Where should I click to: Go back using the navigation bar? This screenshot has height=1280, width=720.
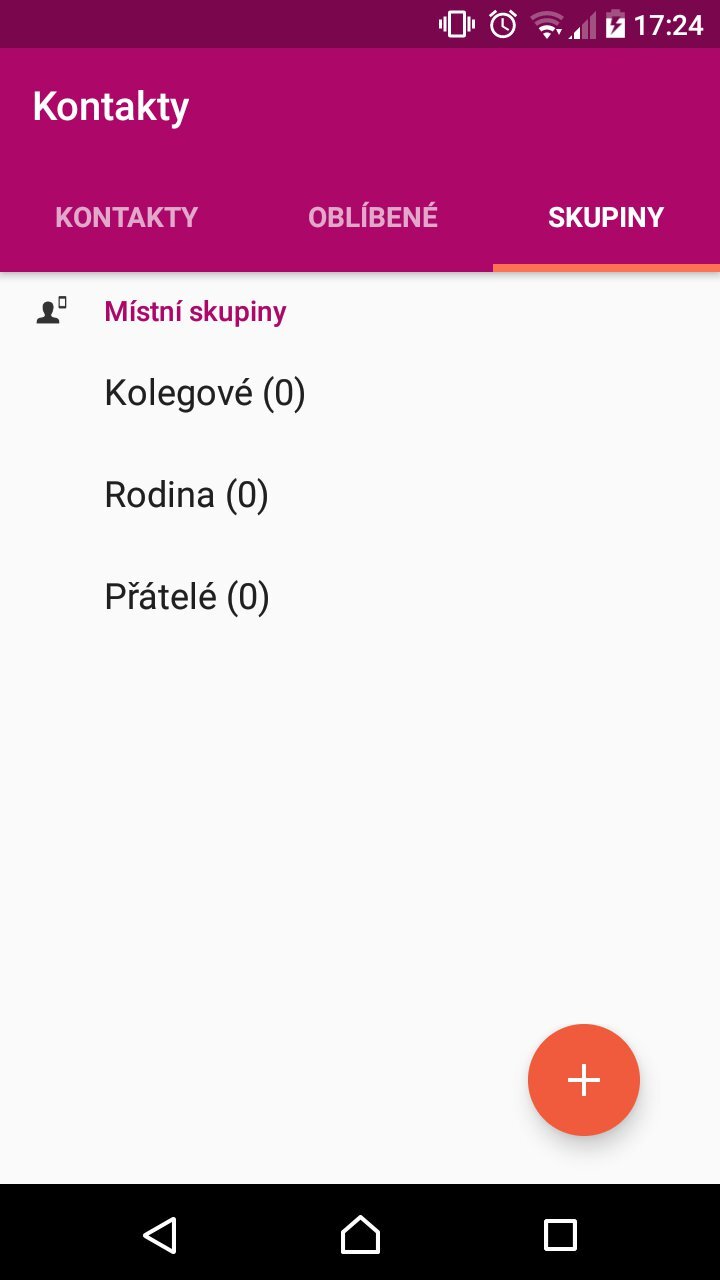[x=160, y=1235]
